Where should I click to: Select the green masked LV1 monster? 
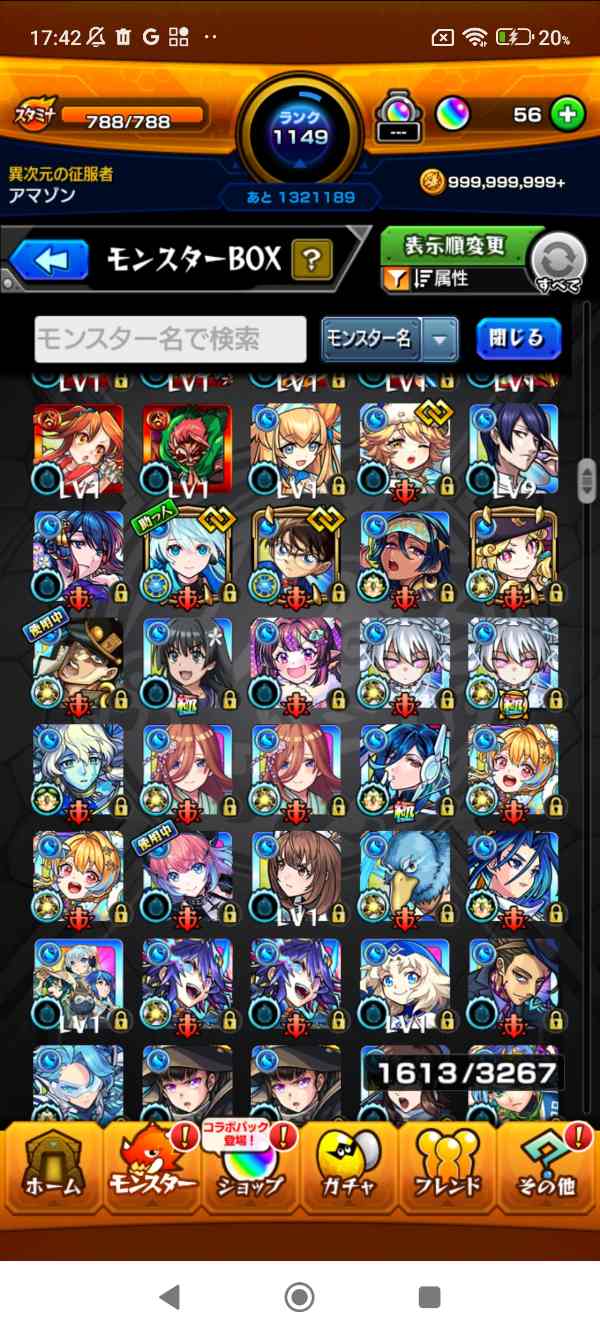(x=187, y=447)
